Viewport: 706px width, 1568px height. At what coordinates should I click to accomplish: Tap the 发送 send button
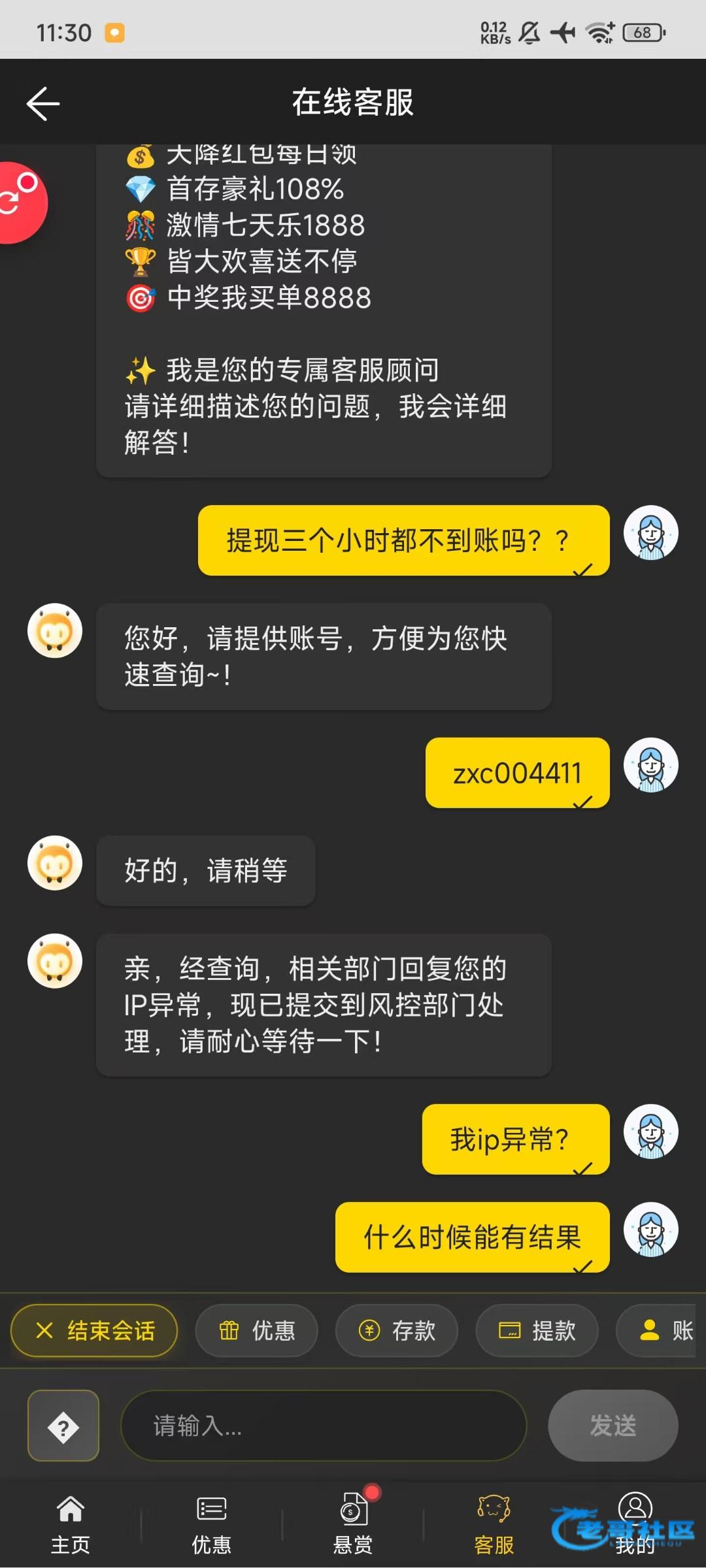(x=613, y=1425)
